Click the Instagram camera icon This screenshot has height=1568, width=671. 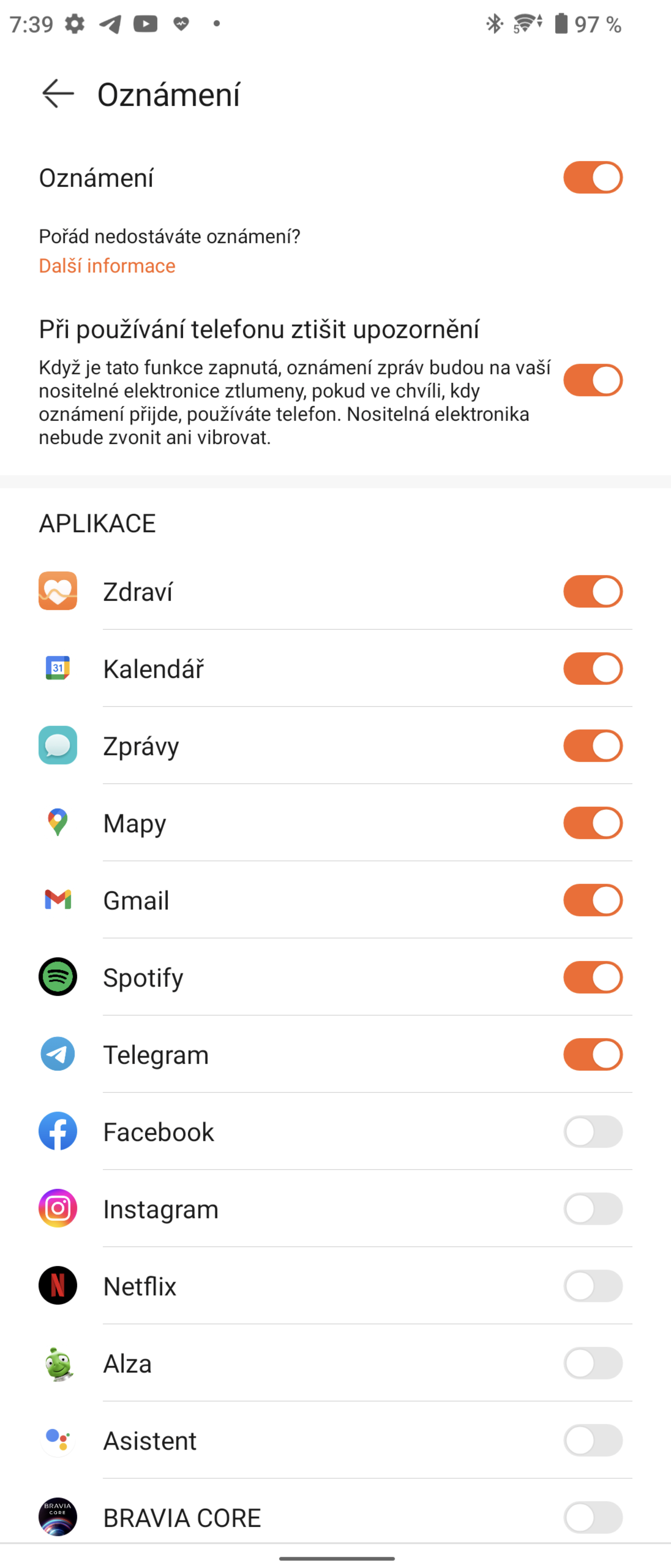point(58,1209)
